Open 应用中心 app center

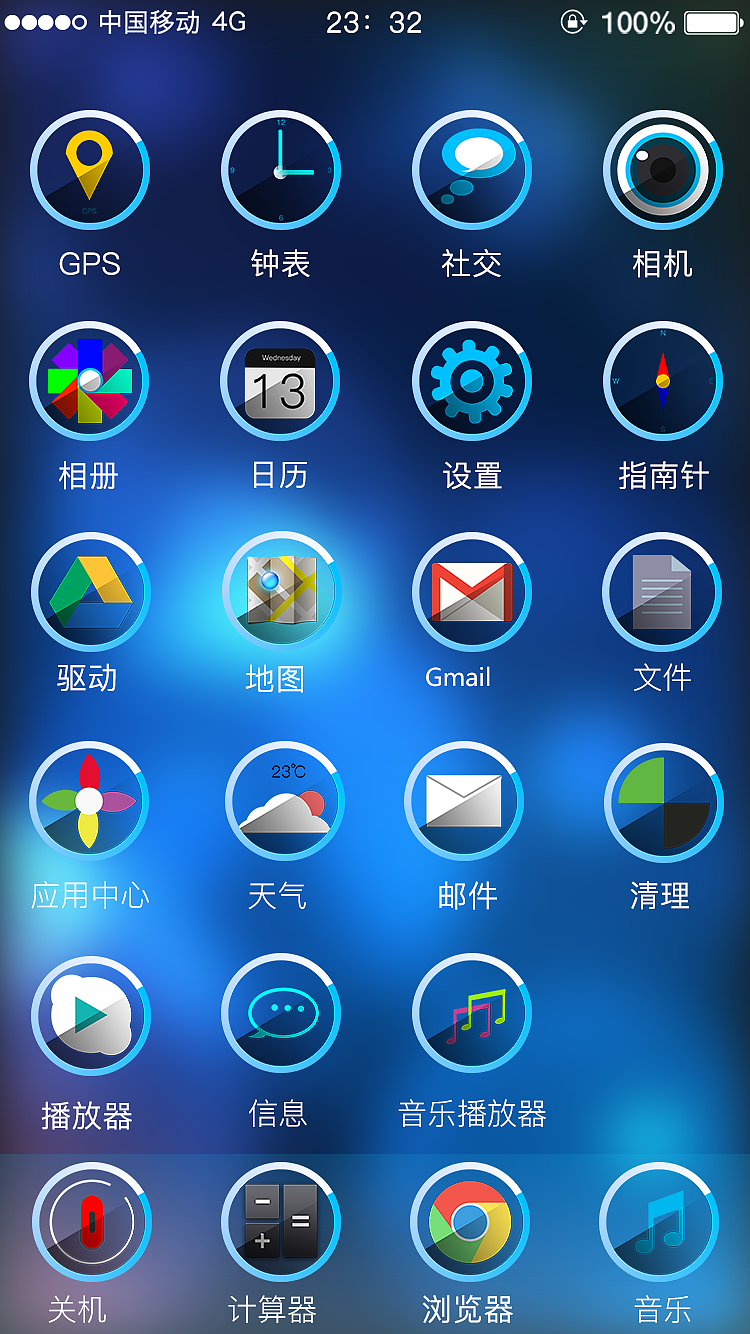pos(90,802)
